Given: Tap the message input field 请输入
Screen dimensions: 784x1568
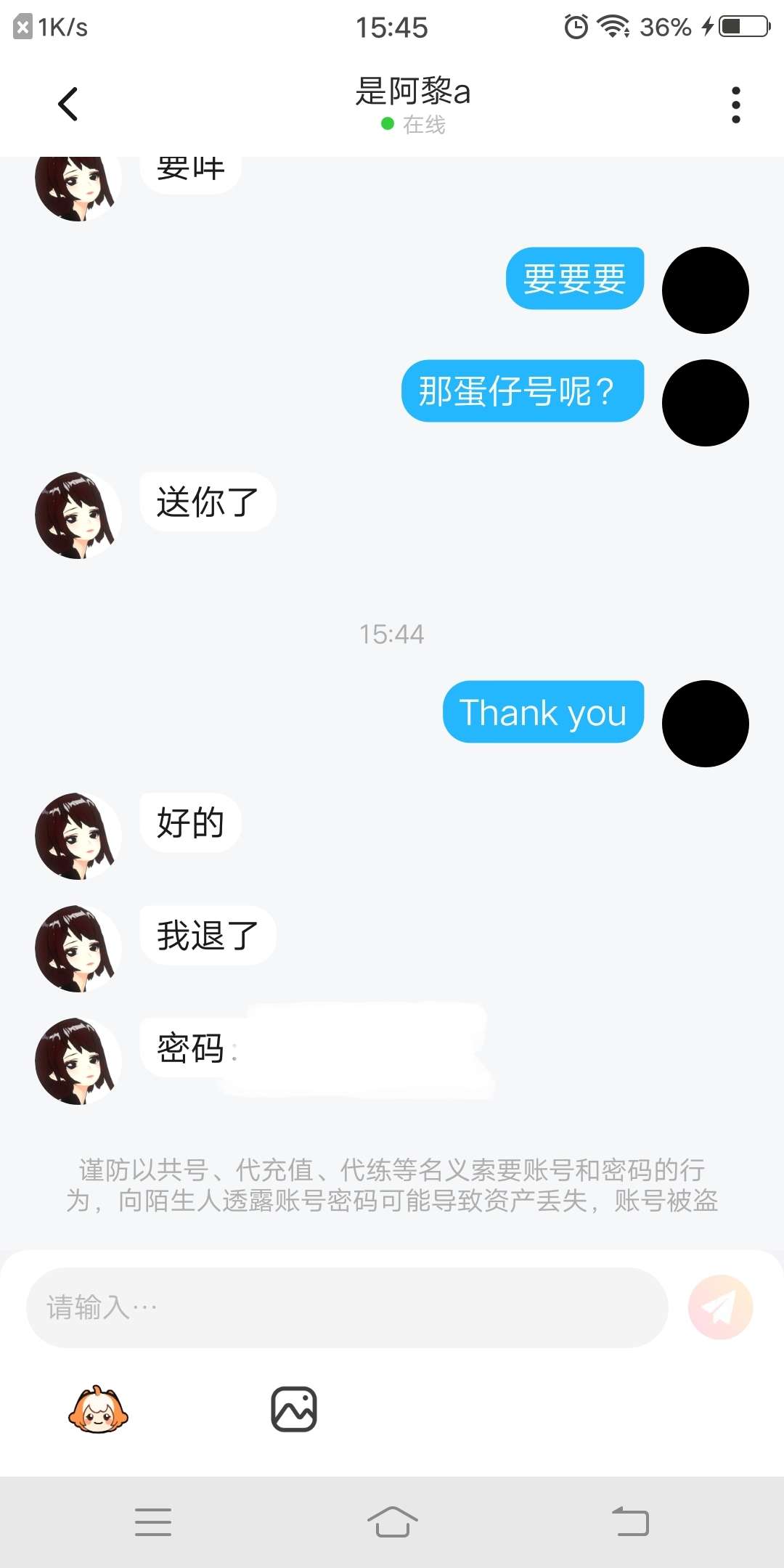Looking at the screenshot, I should tap(347, 1307).
